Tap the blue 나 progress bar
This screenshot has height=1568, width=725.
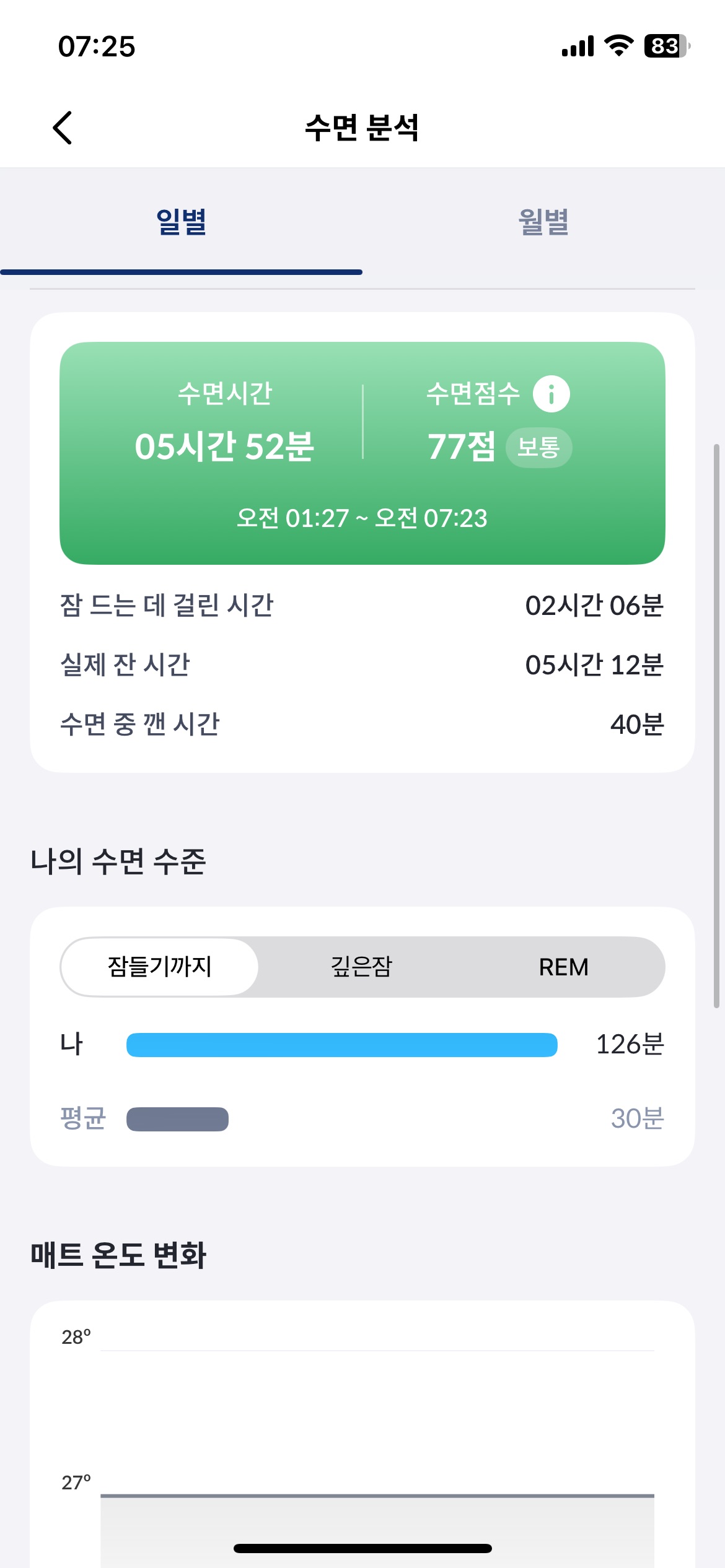pyautogui.click(x=341, y=1044)
